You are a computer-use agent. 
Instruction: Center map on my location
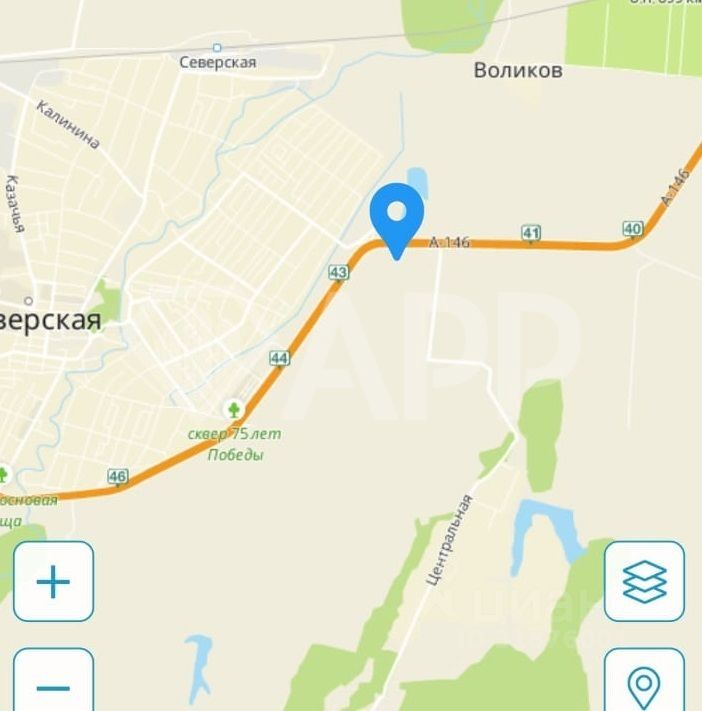click(x=644, y=685)
